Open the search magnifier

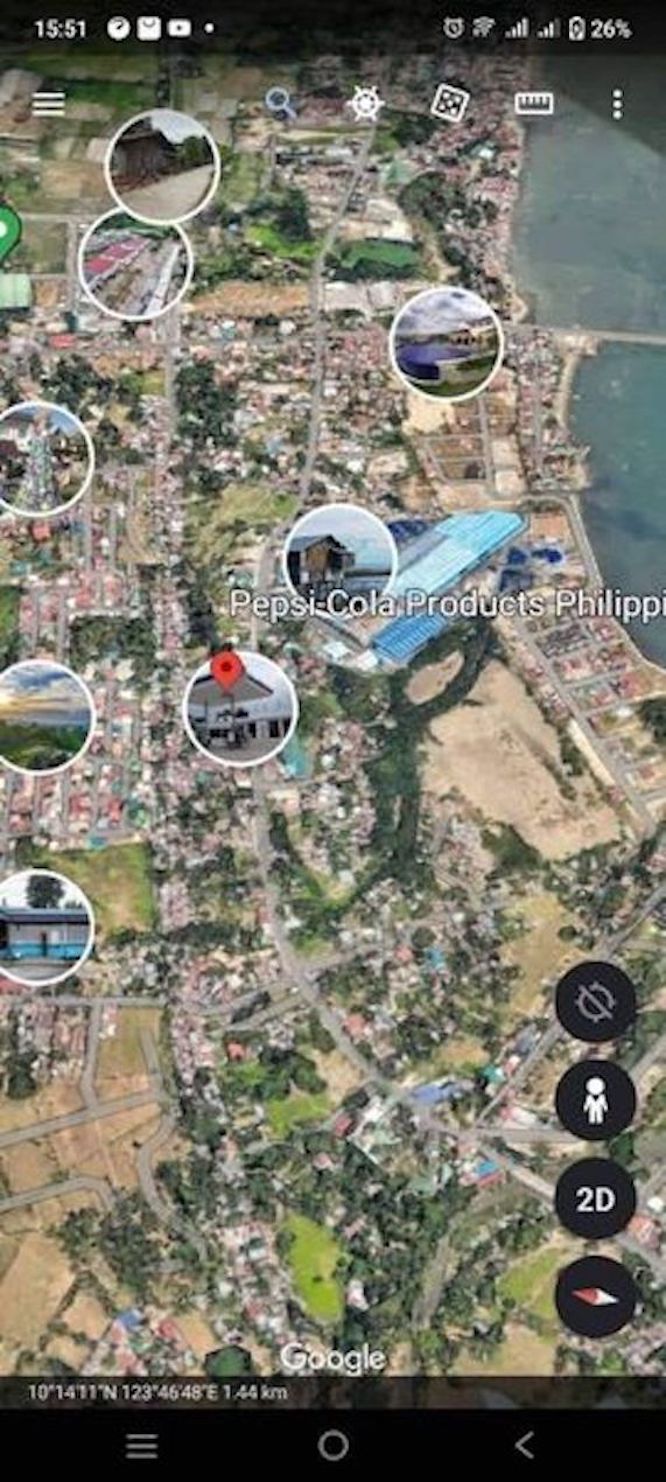point(281,103)
